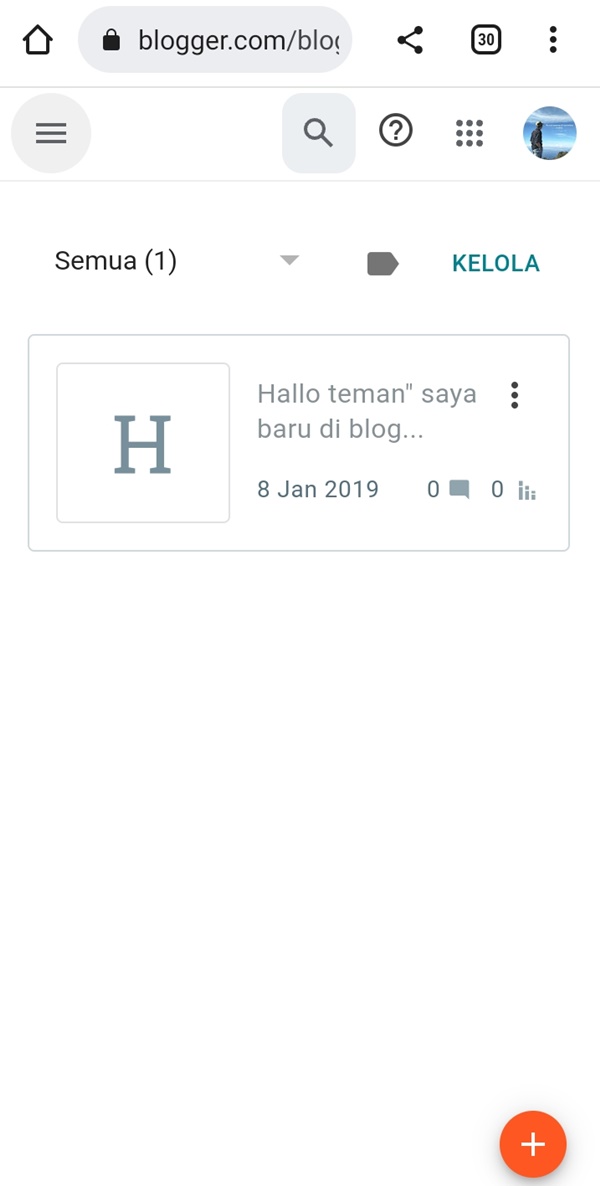Open the help question mark icon
This screenshot has height=1186, width=600.
396,132
